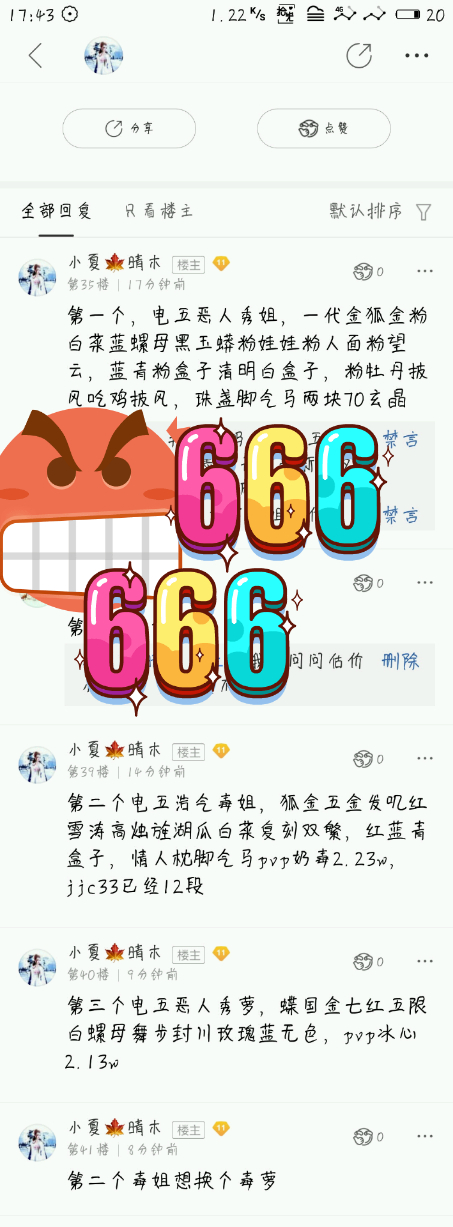The height and width of the screenshot is (1227, 453).
Task: Switch to the 全部回复 tab
Action: click(x=57, y=211)
